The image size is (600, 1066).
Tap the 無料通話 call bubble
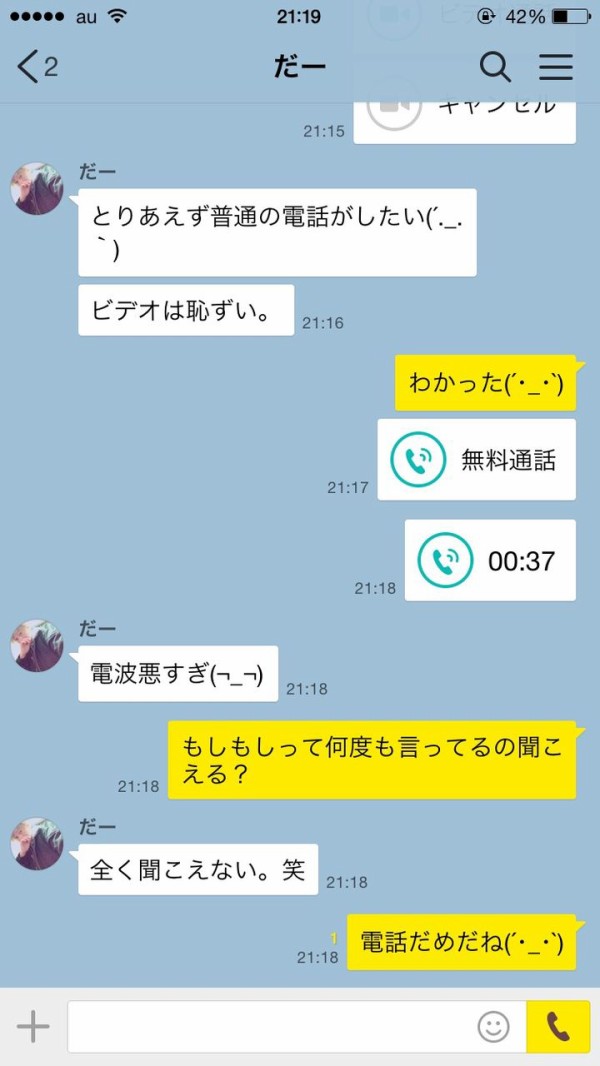pyautogui.click(x=477, y=460)
